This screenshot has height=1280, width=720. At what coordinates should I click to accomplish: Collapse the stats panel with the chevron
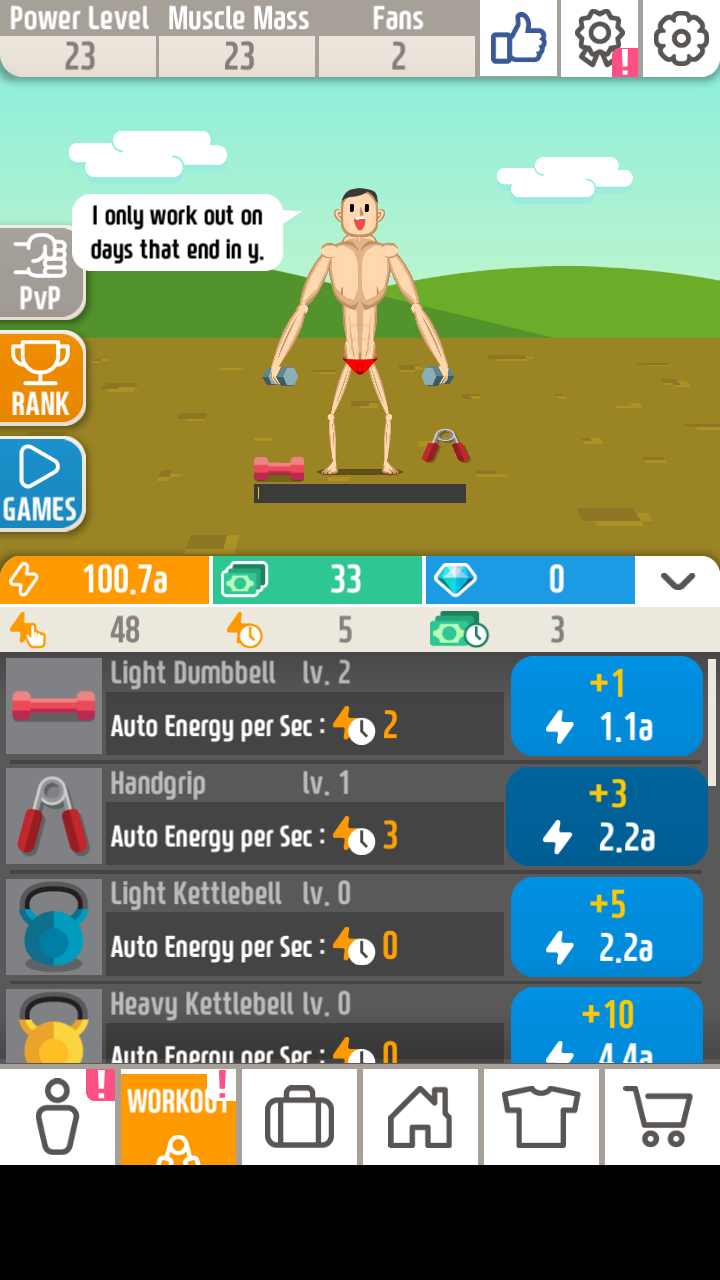[x=677, y=580]
